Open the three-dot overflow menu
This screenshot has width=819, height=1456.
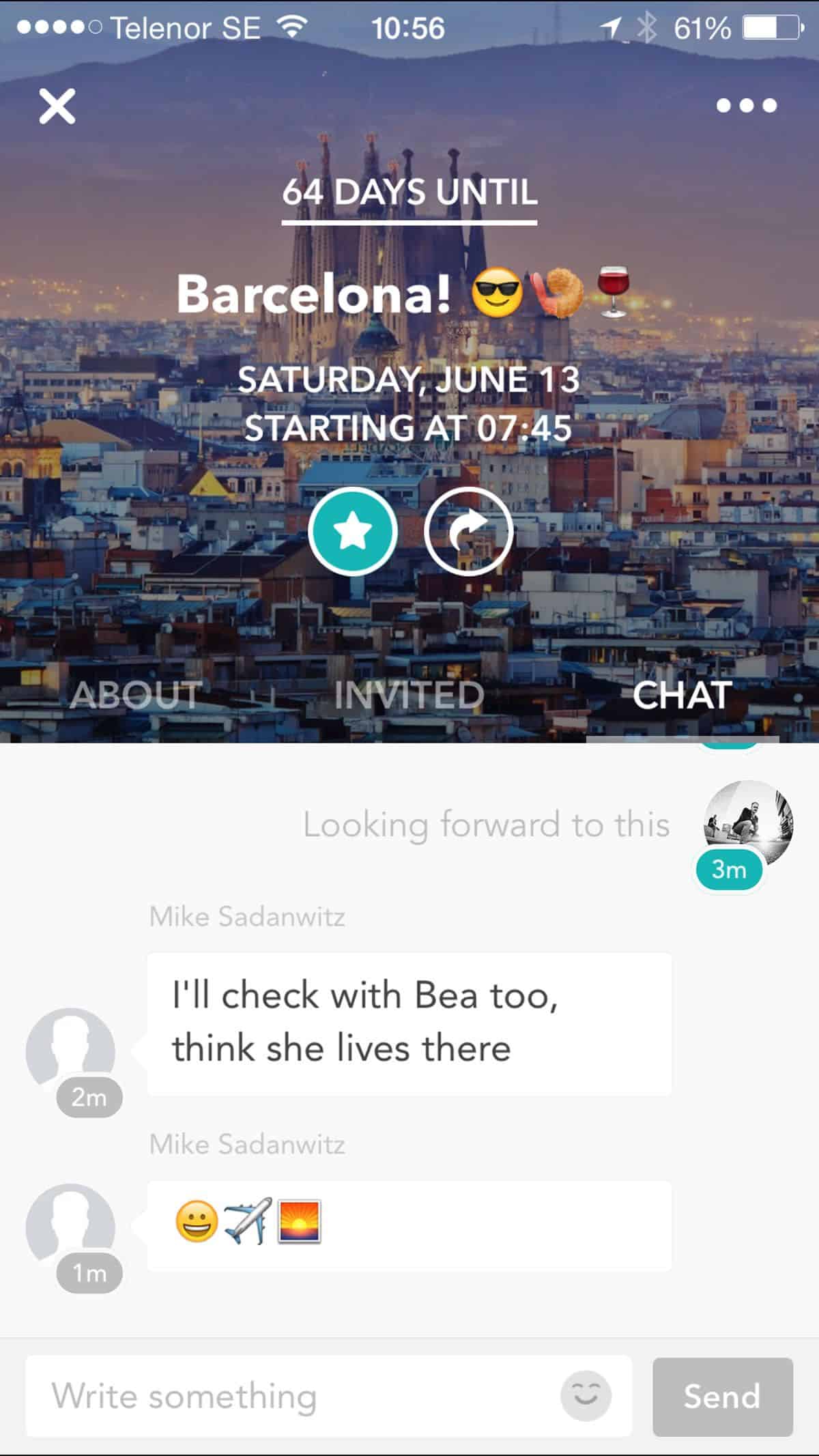tap(747, 105)
